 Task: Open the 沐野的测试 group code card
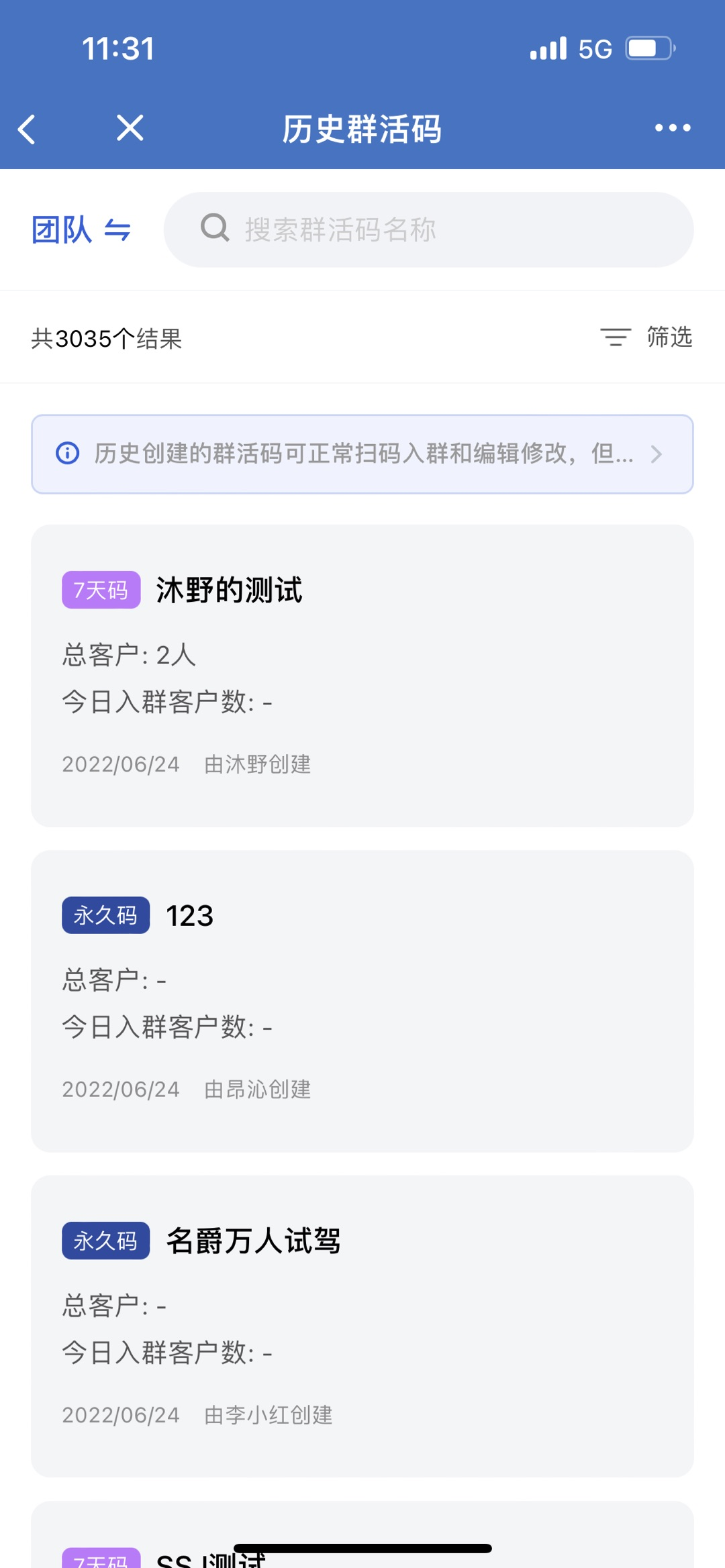pyautogui.click(x=362, y=676)
